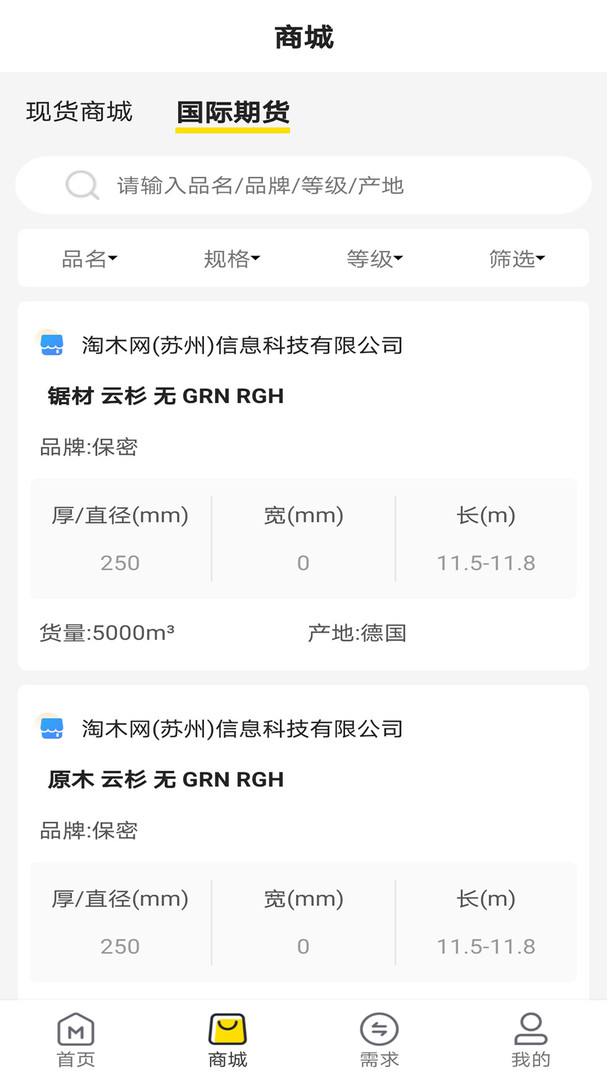This screenshot has height=1080, width=607.
Task: Switch to the 需求 tab
Action: 379,1039
